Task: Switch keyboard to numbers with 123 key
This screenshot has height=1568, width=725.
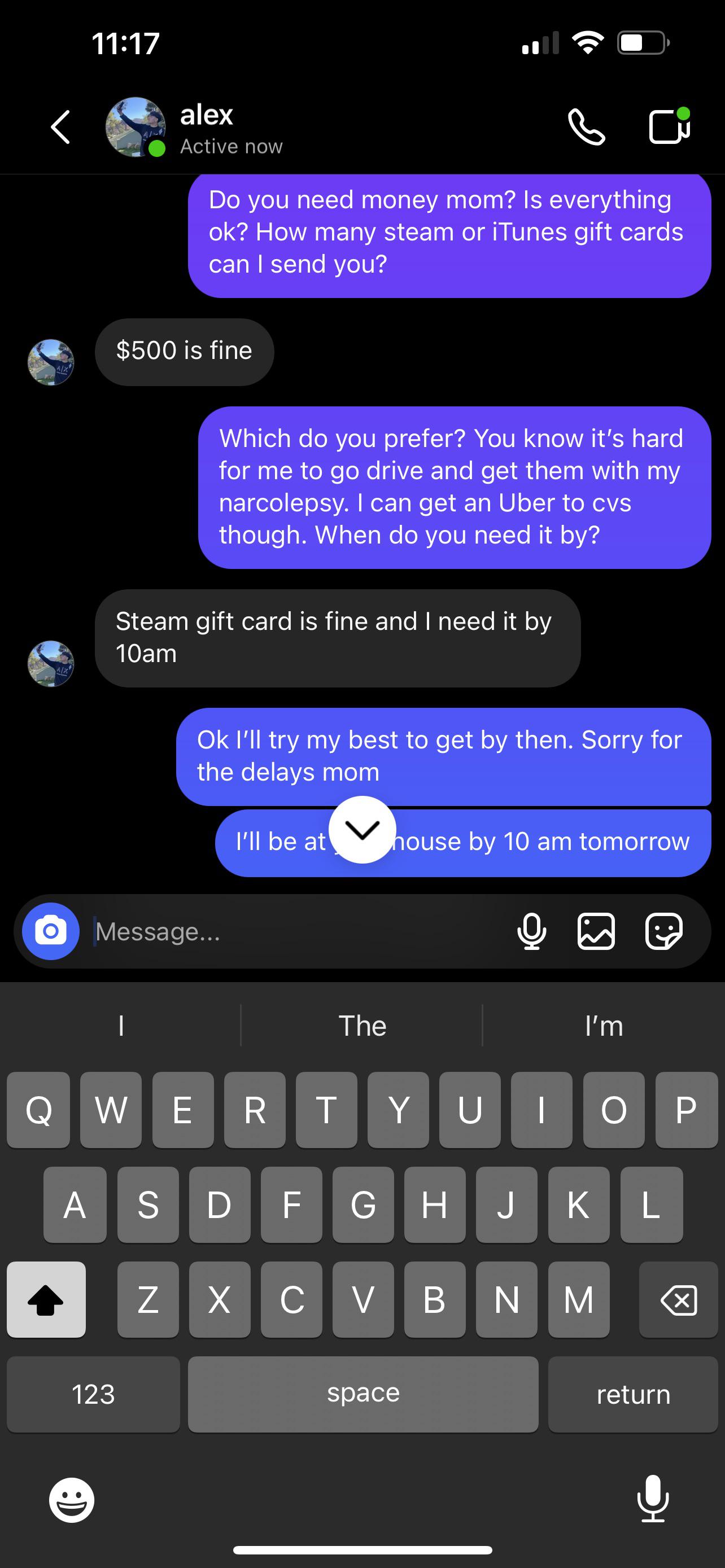Action: click(x=93, y=1394)
